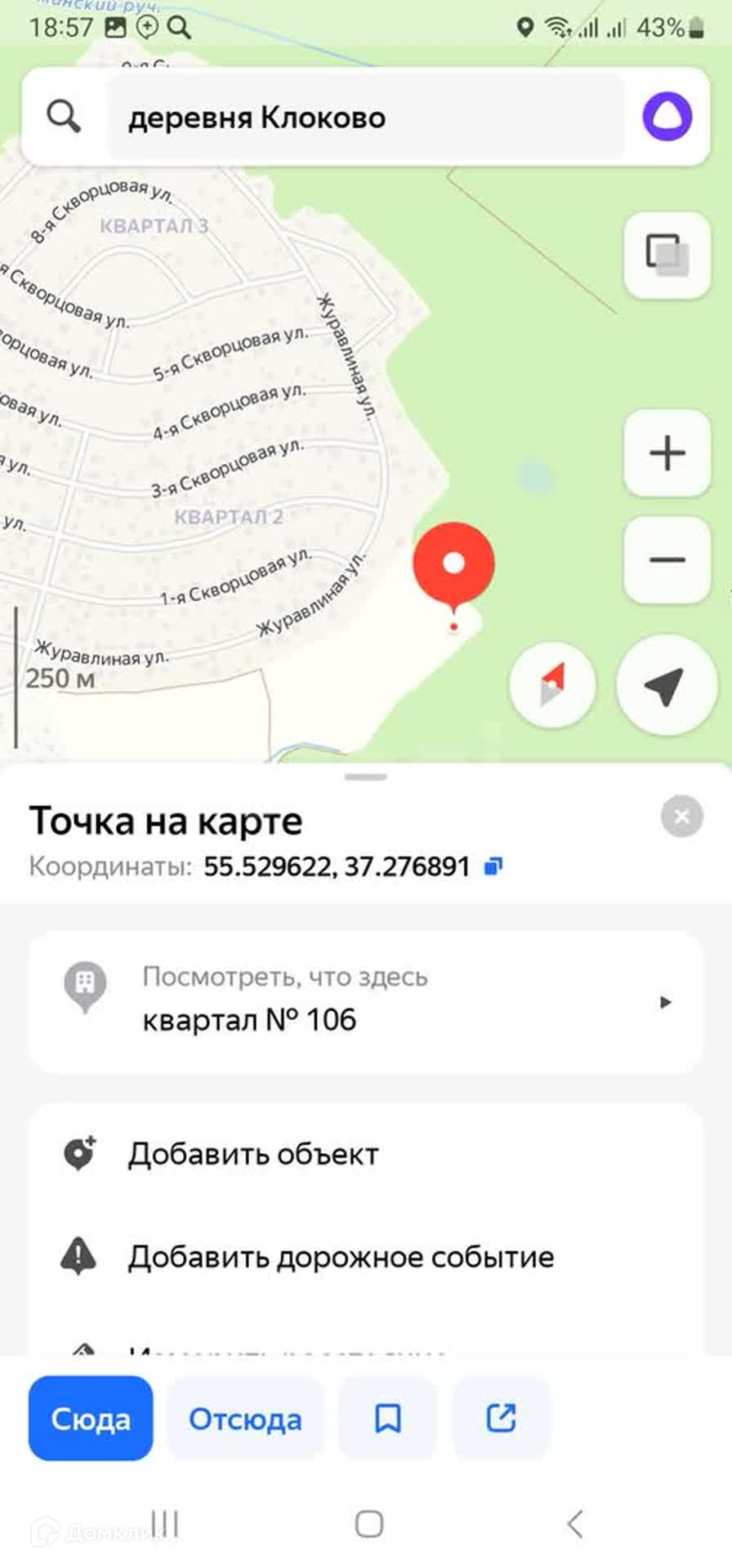Screen dimensions: 732x1568
Task: Return to the home screen
Action: pyautogui.click(x=369, y=1524)
